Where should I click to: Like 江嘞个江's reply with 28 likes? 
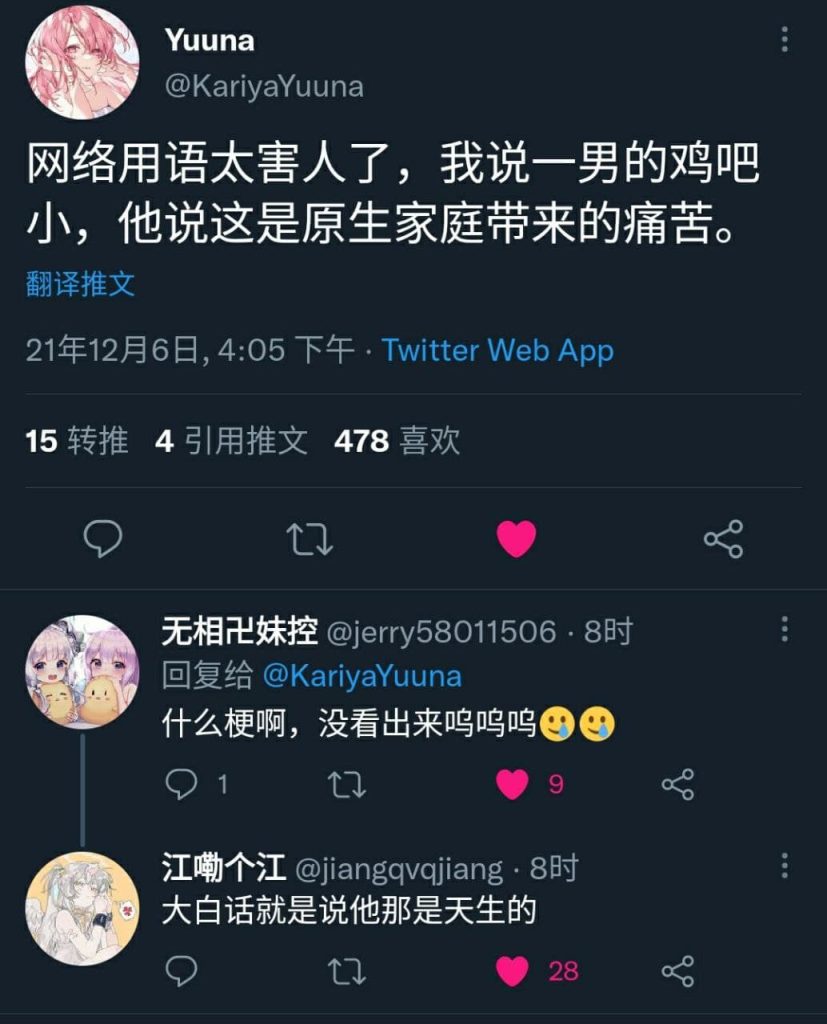pyautogui.click(x=512, y=970)
